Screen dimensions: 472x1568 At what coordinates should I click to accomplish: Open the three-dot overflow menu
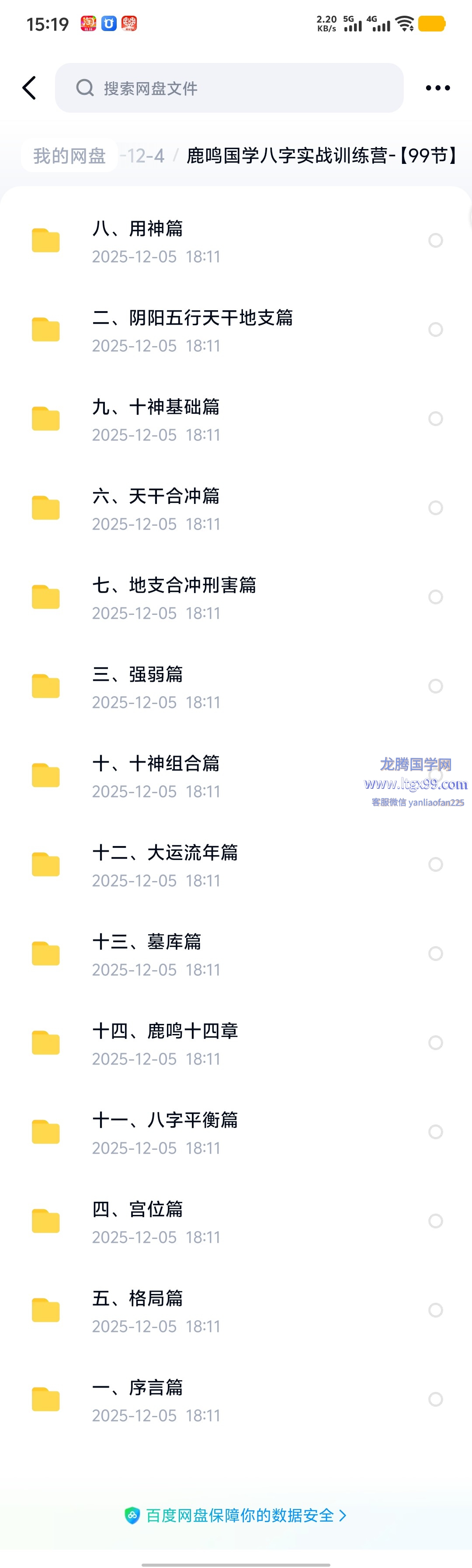437,88
